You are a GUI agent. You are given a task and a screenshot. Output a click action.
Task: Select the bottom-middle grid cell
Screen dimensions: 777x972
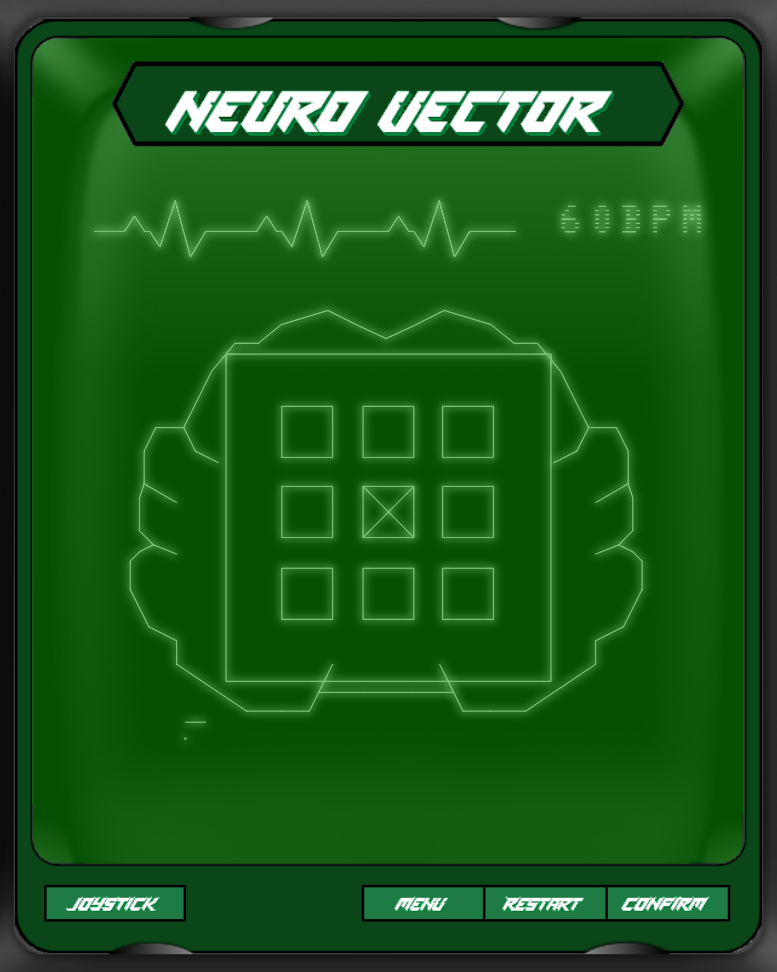click(x=388, y=593)
